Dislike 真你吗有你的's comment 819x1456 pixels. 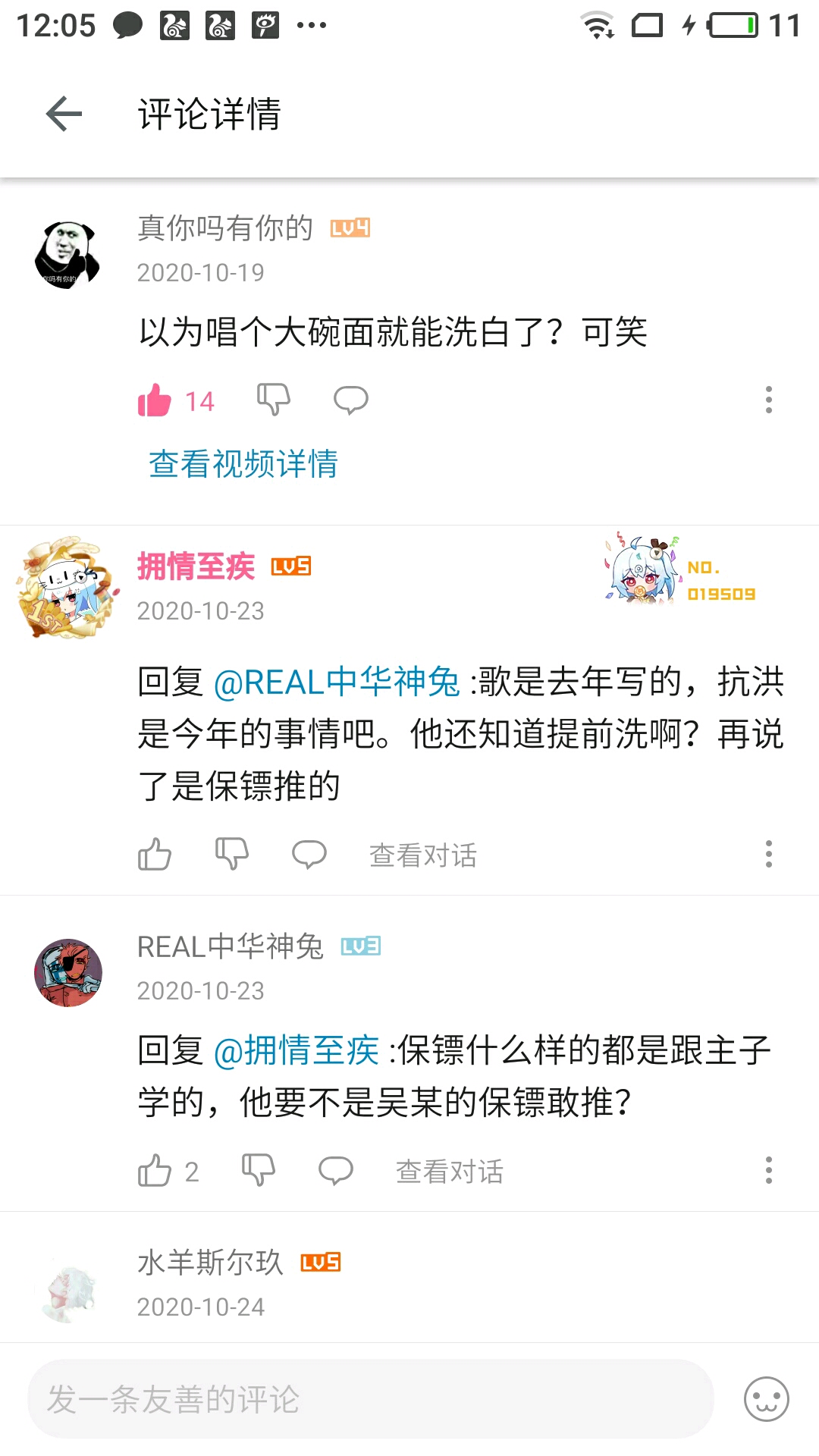click(274, 400)
